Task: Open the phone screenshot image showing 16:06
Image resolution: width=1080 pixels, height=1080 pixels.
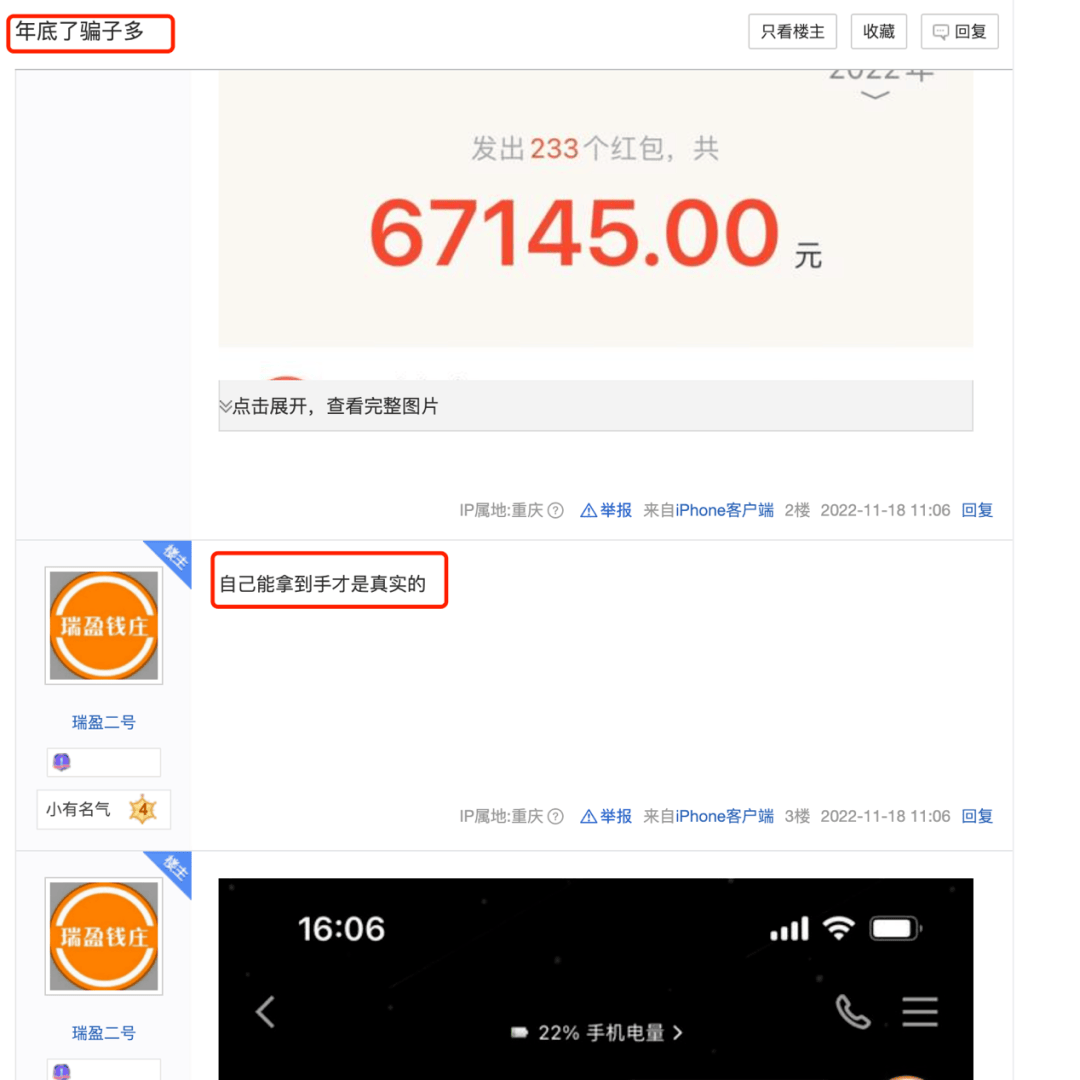Action: [x=595, y=978]
